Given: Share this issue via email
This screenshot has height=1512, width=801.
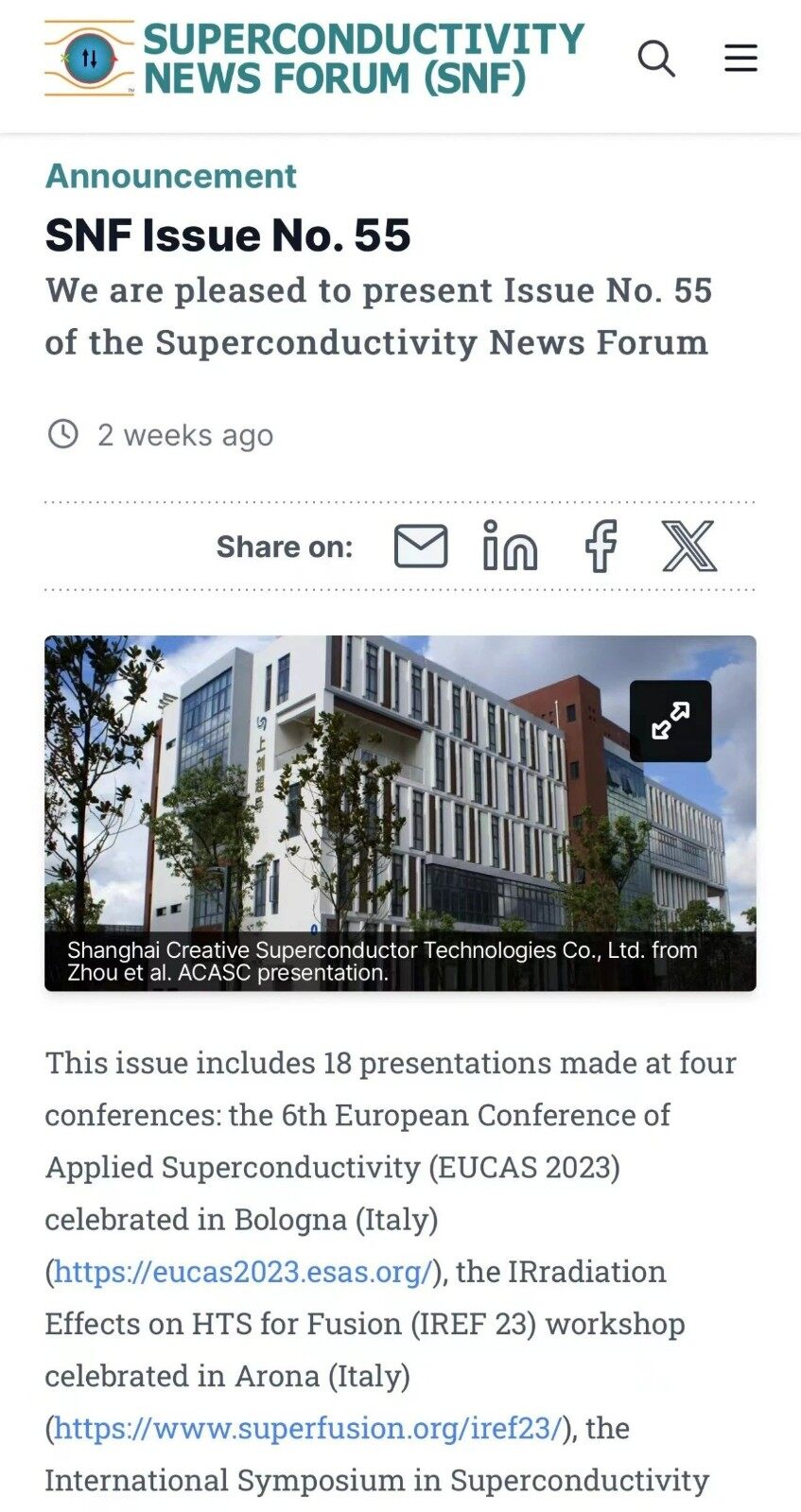Looking at the screenshot, I should (421, 546).
